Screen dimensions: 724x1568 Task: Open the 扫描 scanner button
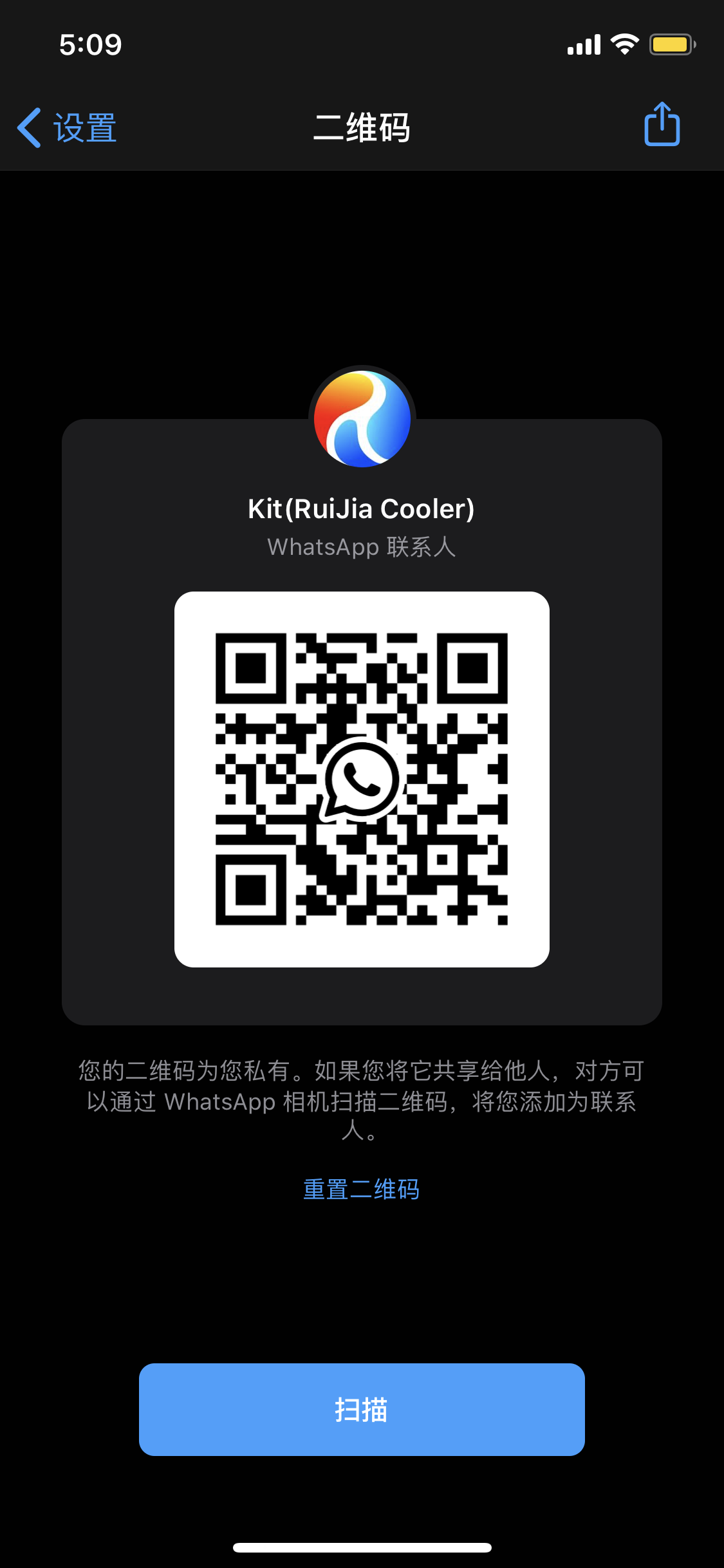click(362, 1409)
